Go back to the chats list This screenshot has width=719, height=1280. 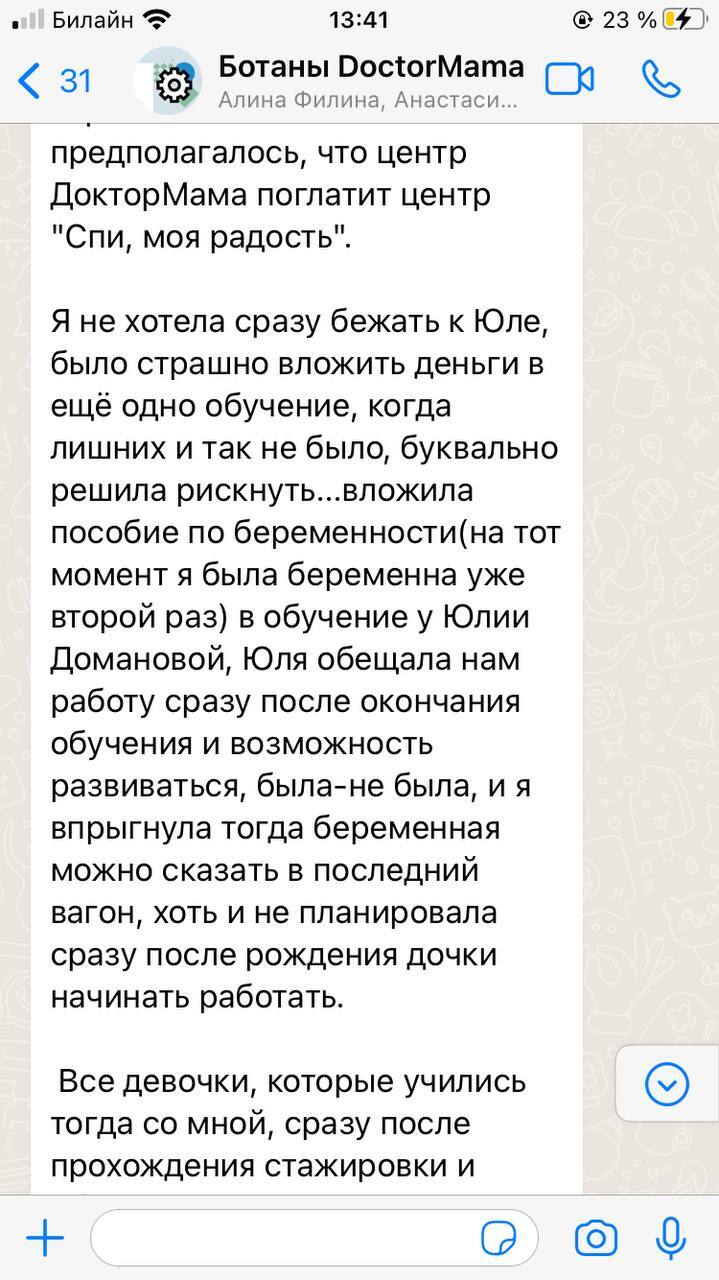[52, 81]
